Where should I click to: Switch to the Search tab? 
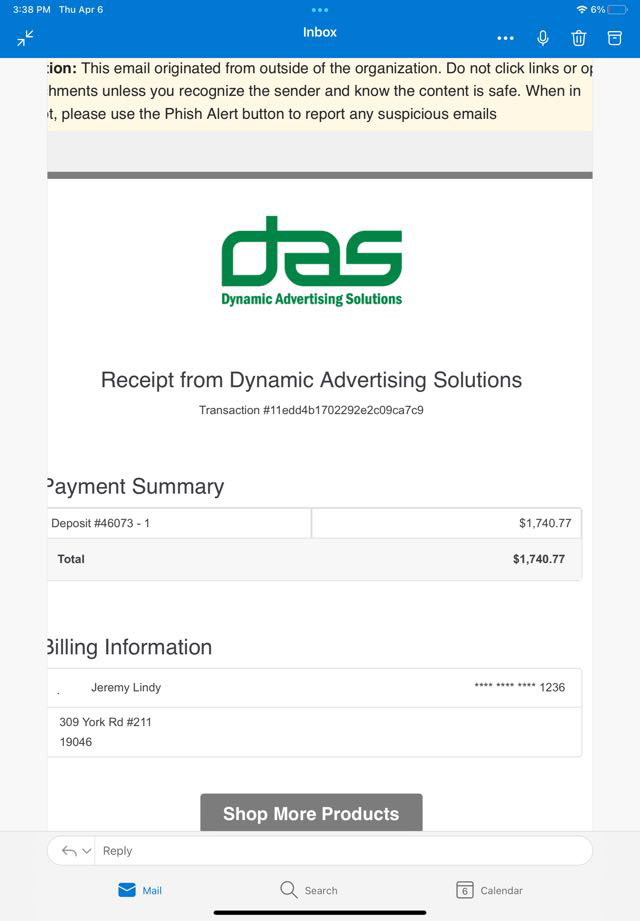click(308, 890)
